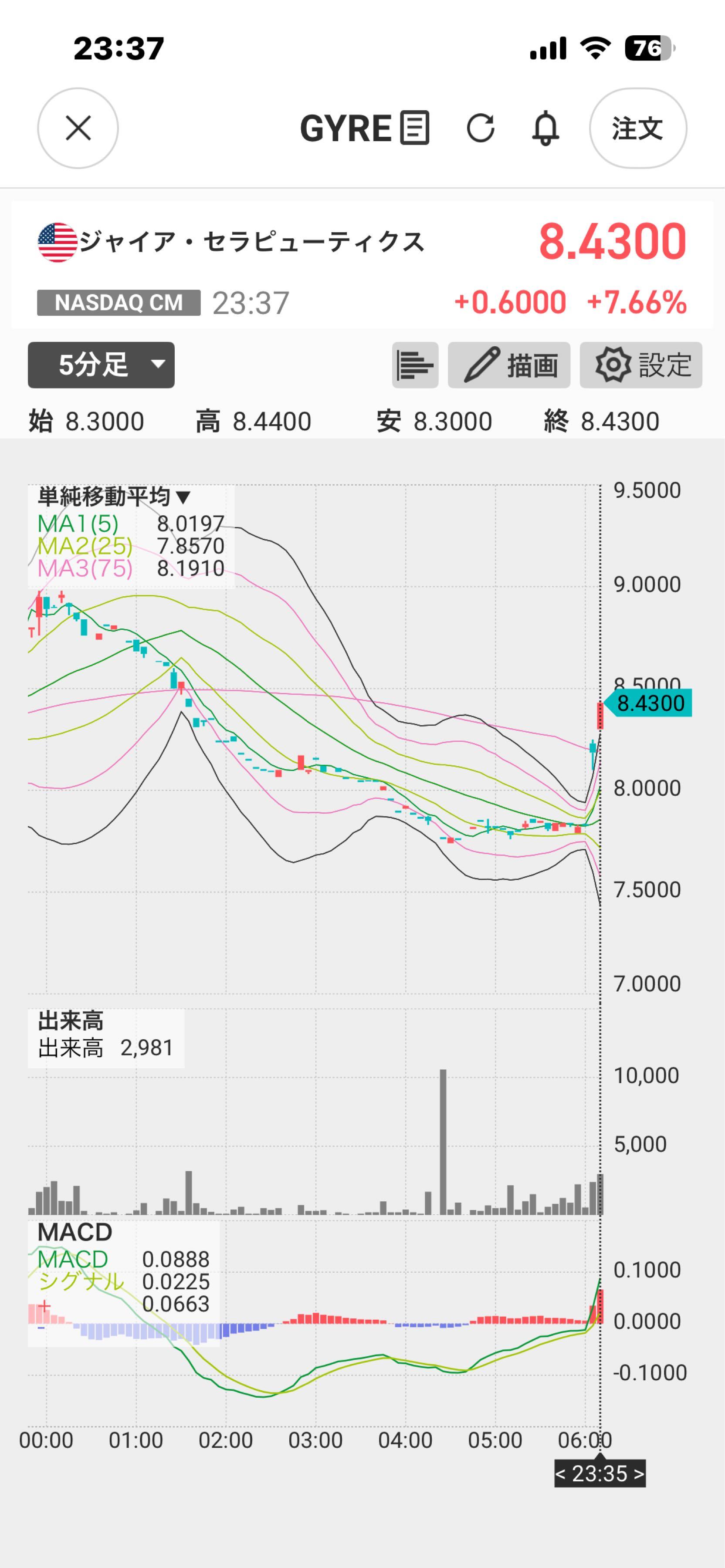Open the 5分足 timeframe dropdown
This screenshot has width=725, height=1568.
101,365
